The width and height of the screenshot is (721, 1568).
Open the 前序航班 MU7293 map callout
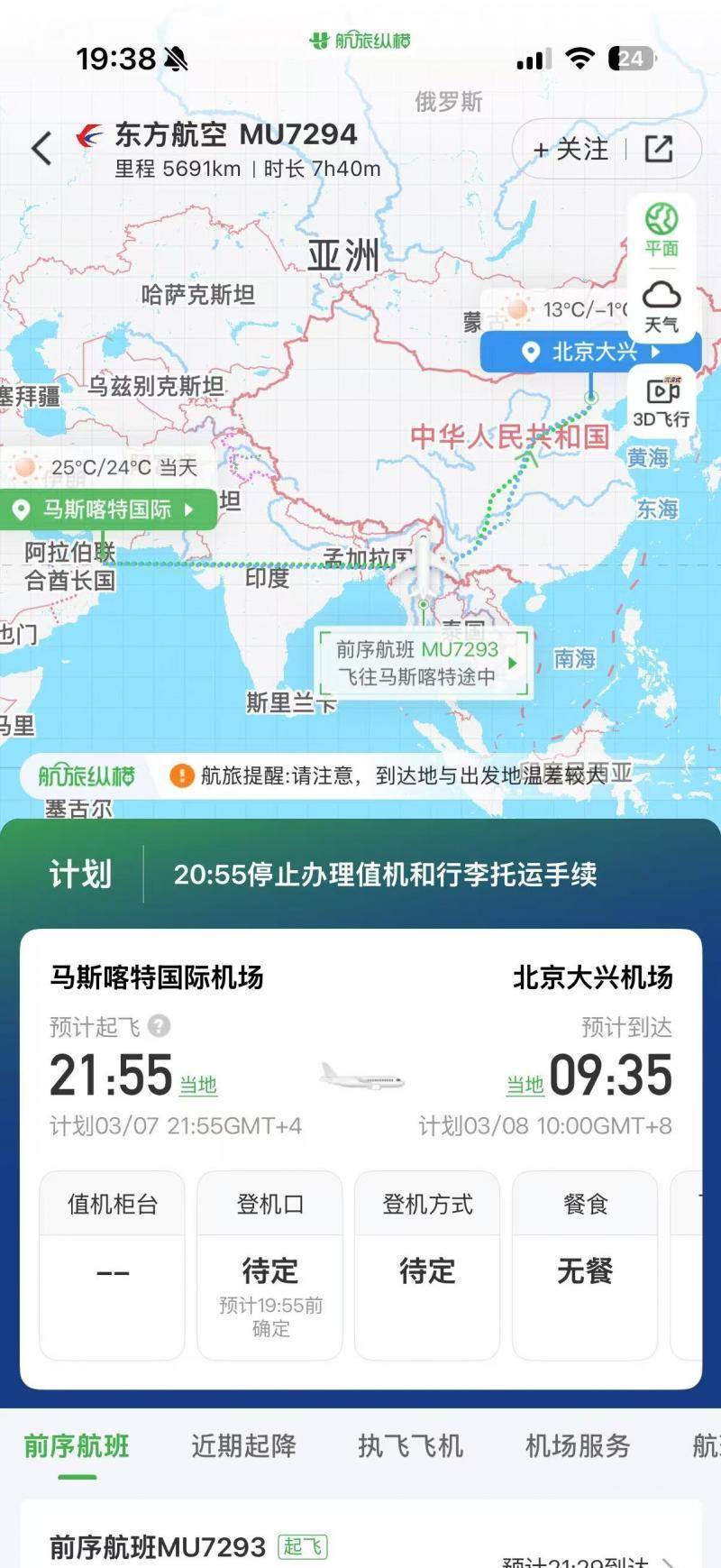pyautogui.click(x=424, y=663)
